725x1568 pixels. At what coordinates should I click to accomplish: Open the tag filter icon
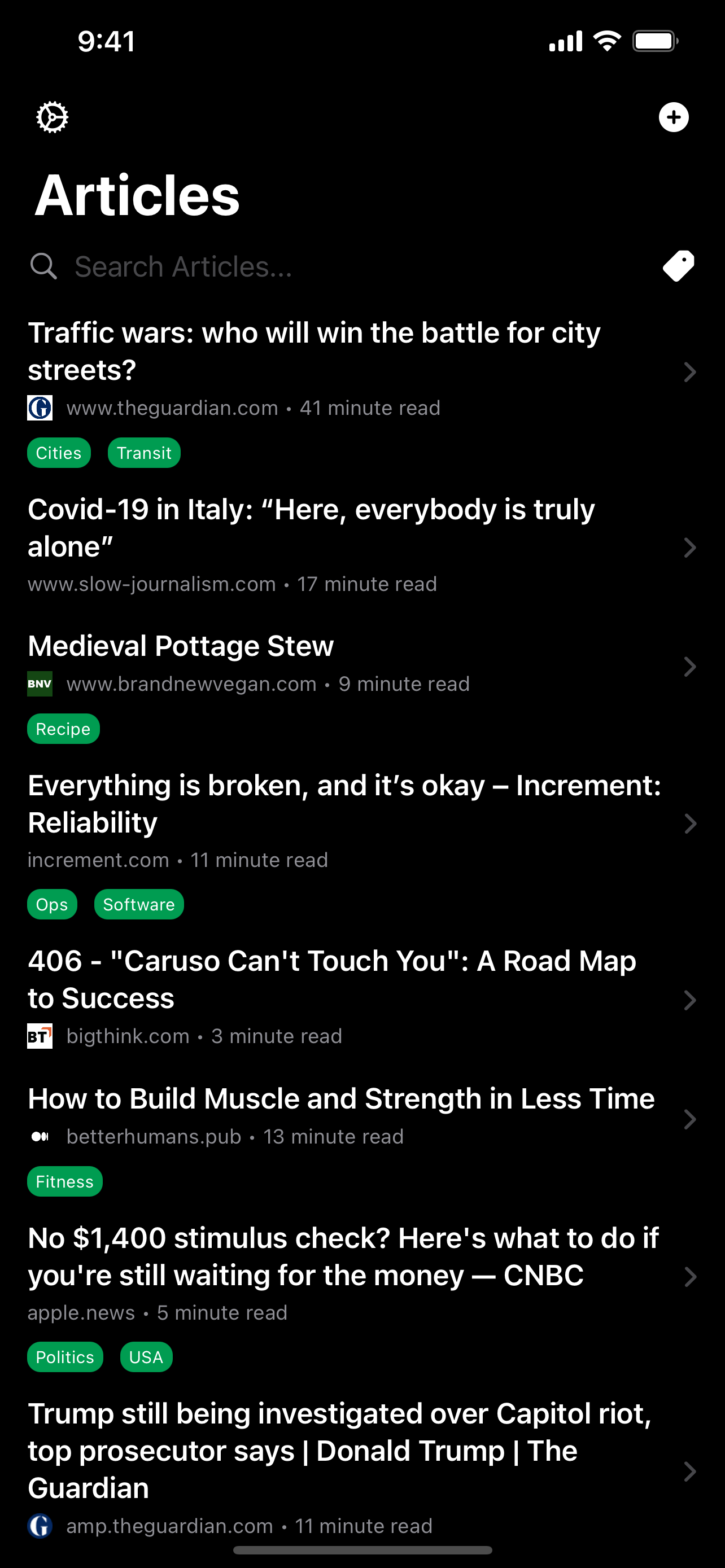pos(678,266)
